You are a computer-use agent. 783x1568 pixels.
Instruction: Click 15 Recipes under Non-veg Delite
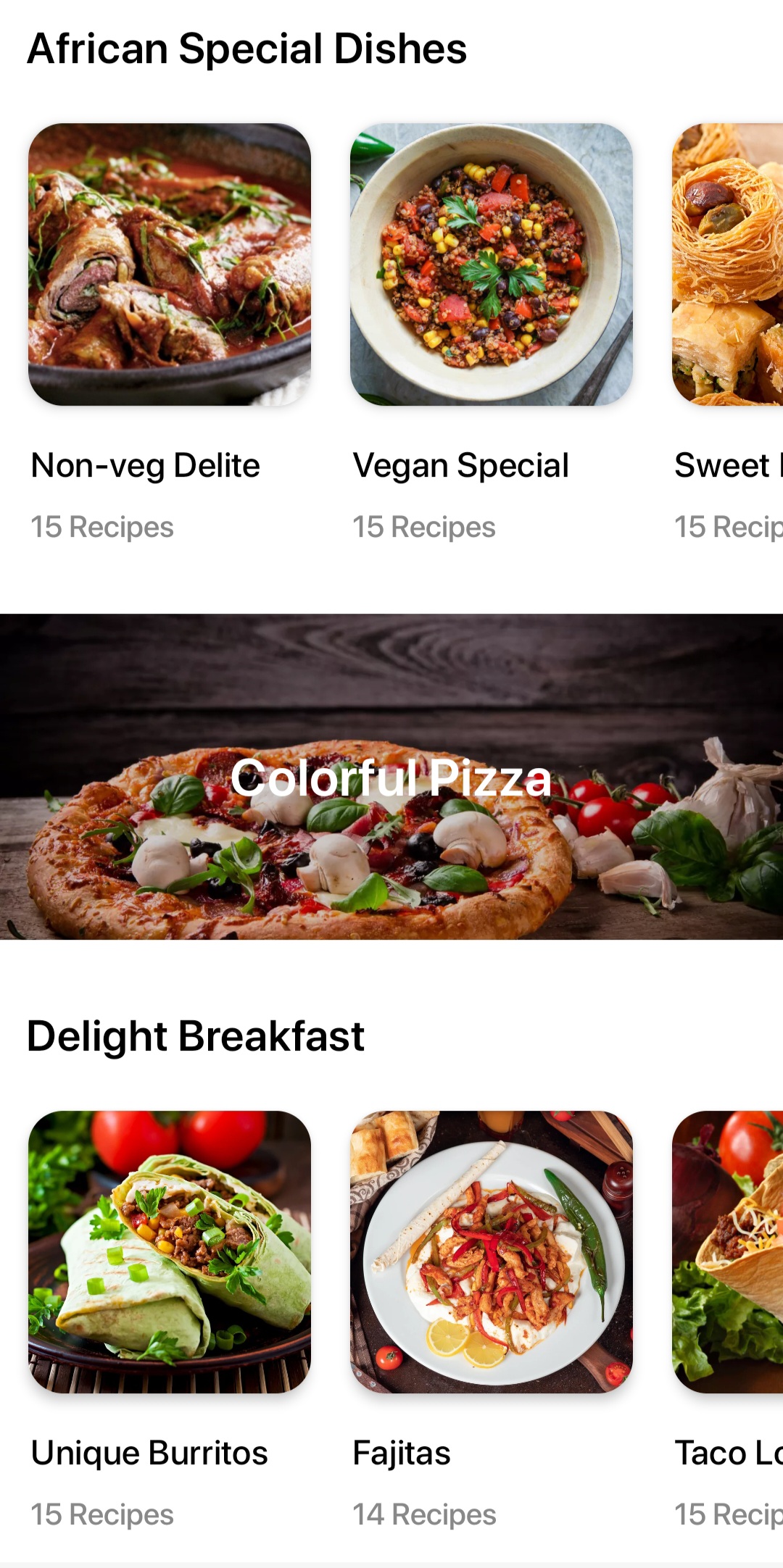tap(101, 527)
